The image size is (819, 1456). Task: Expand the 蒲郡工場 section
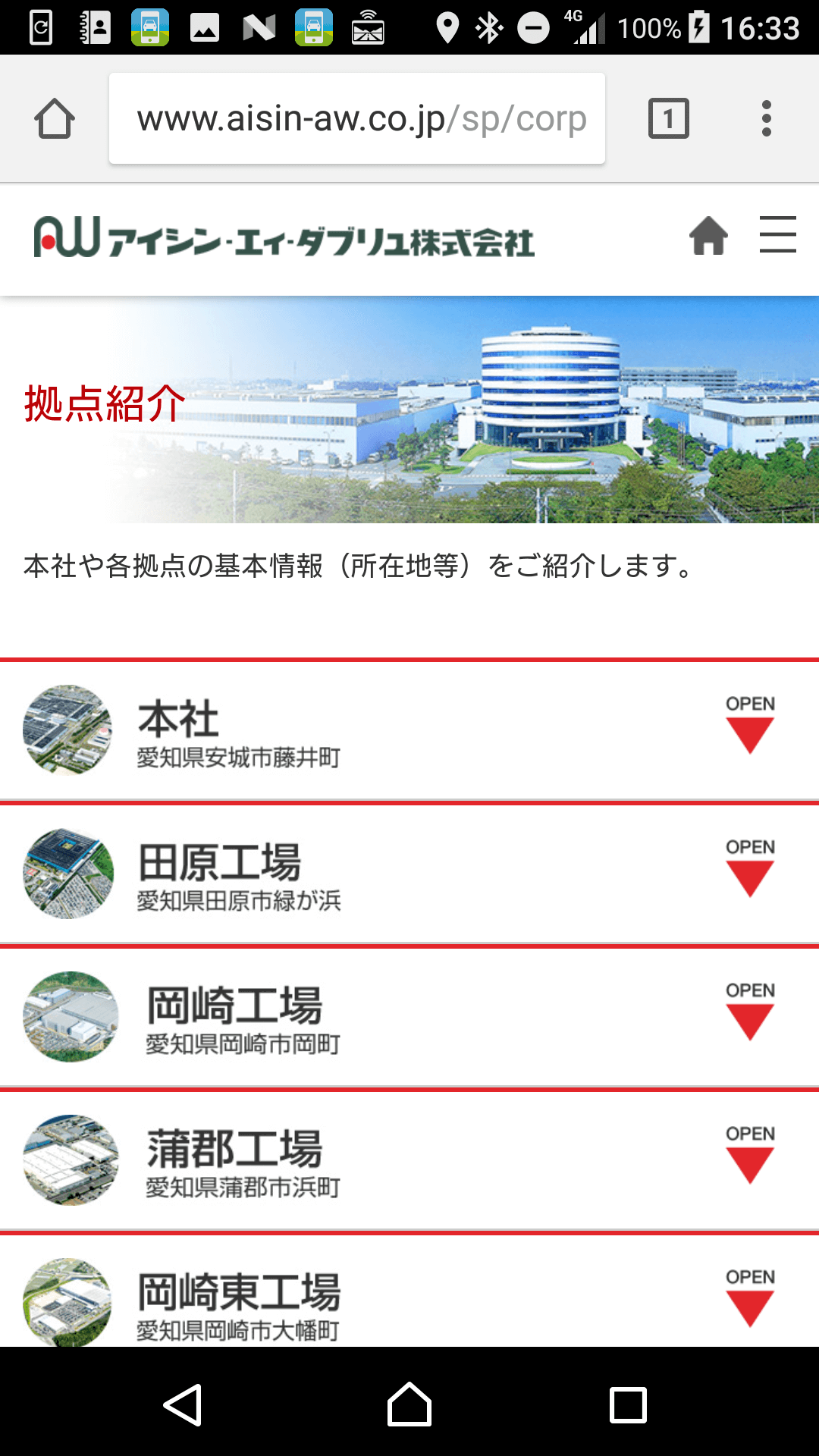409,1160
